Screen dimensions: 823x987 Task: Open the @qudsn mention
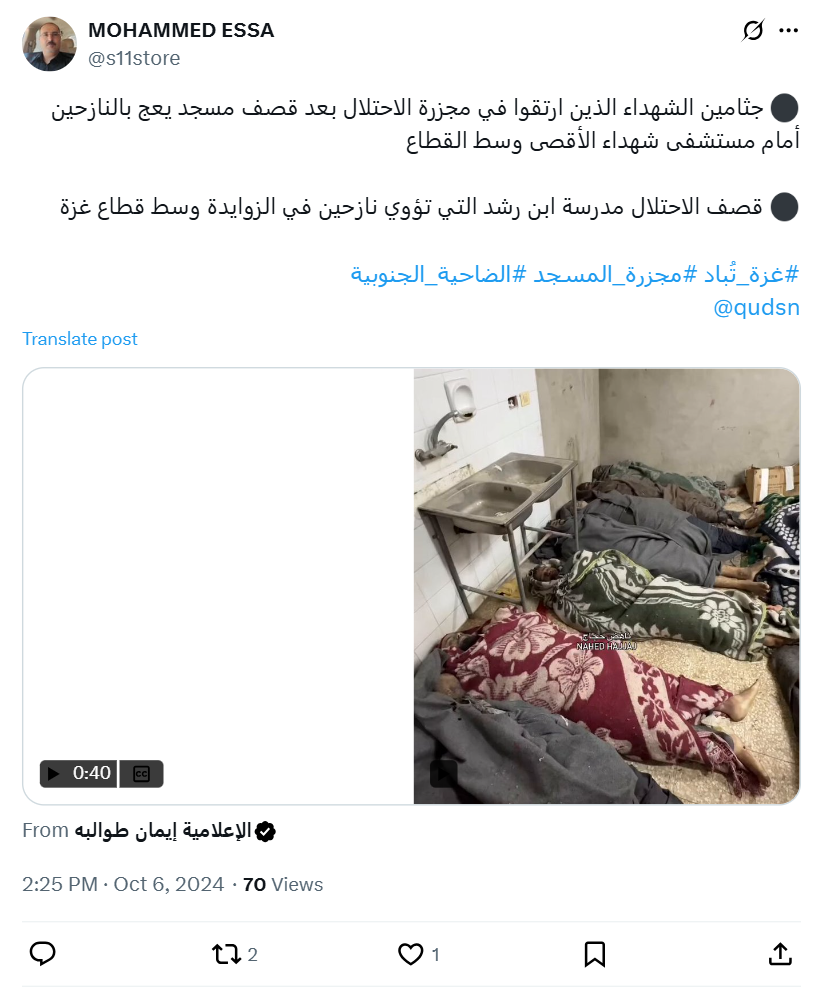(x=756, y=307)
